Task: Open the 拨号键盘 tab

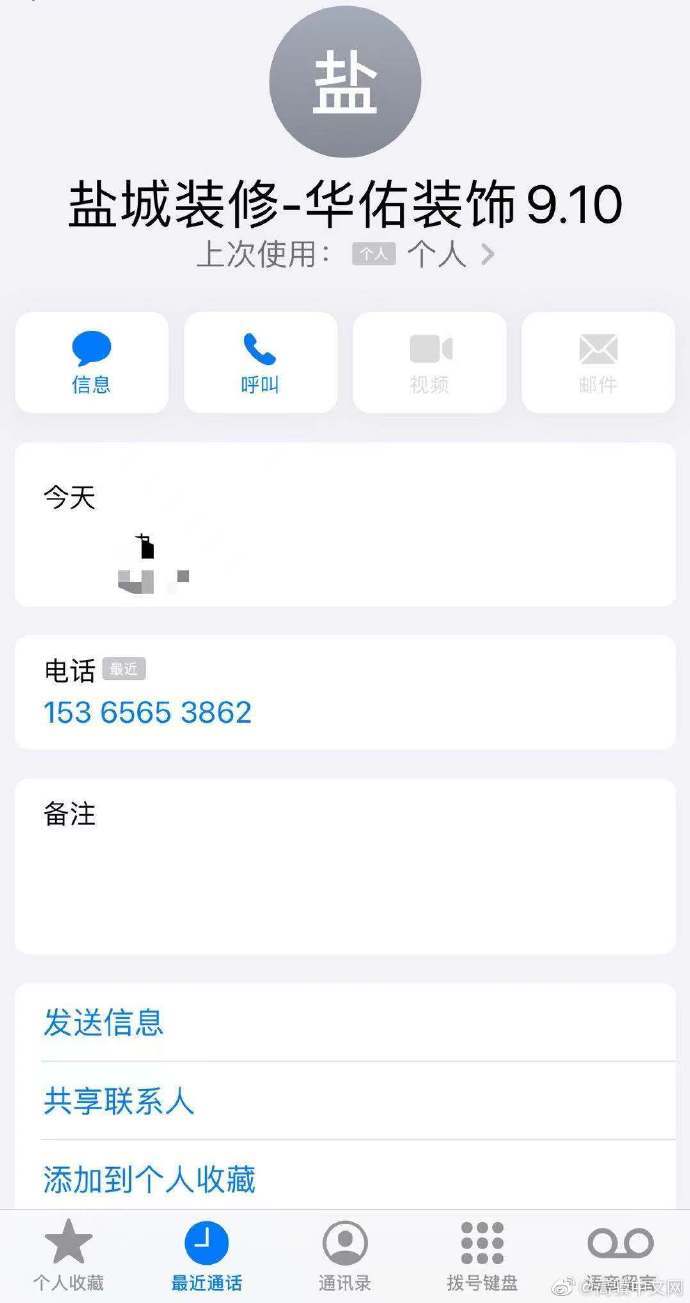Action: [x=482, y=1256]
